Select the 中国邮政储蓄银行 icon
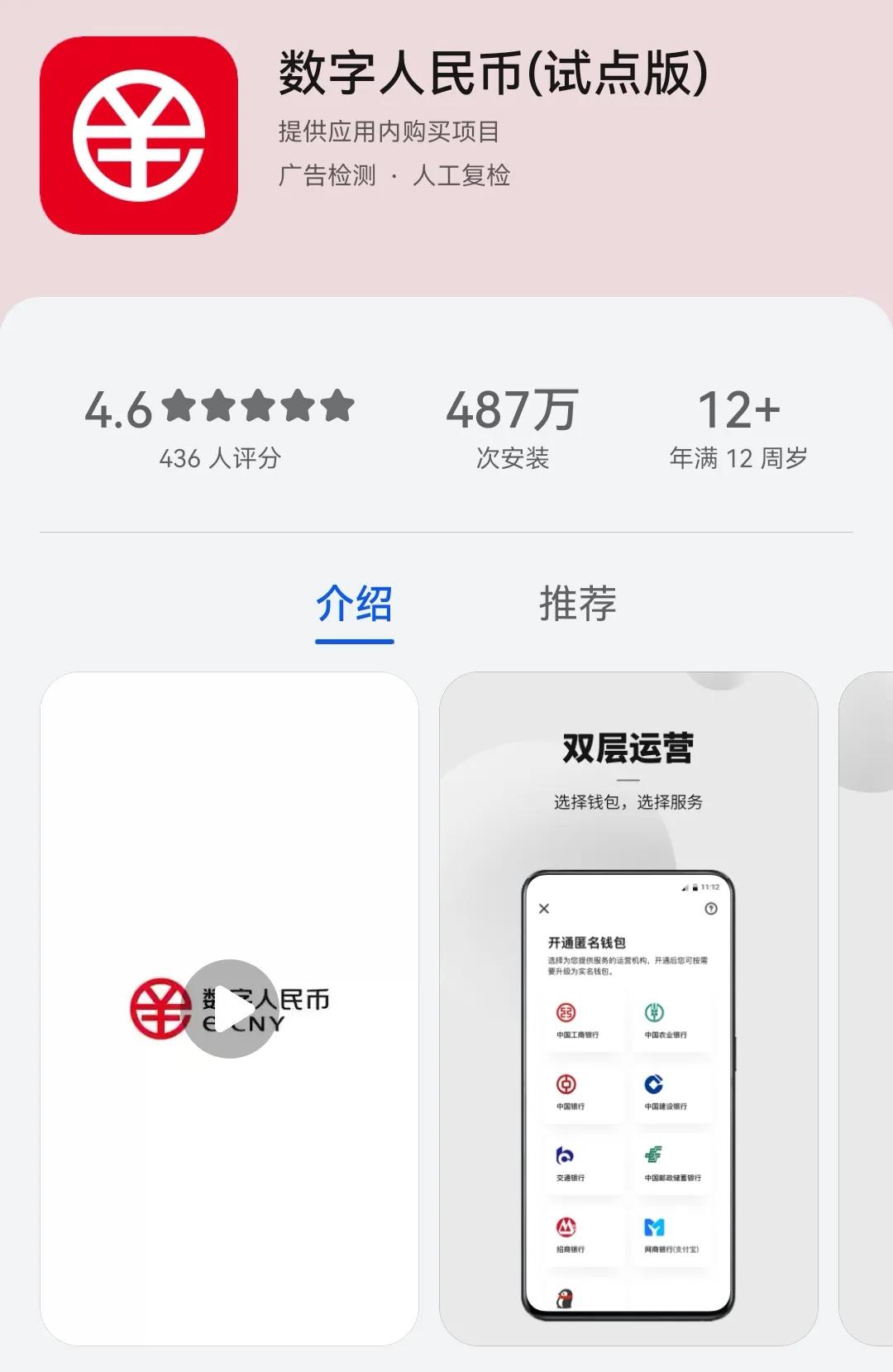893x1372 pixels. tap(652, 1154)
